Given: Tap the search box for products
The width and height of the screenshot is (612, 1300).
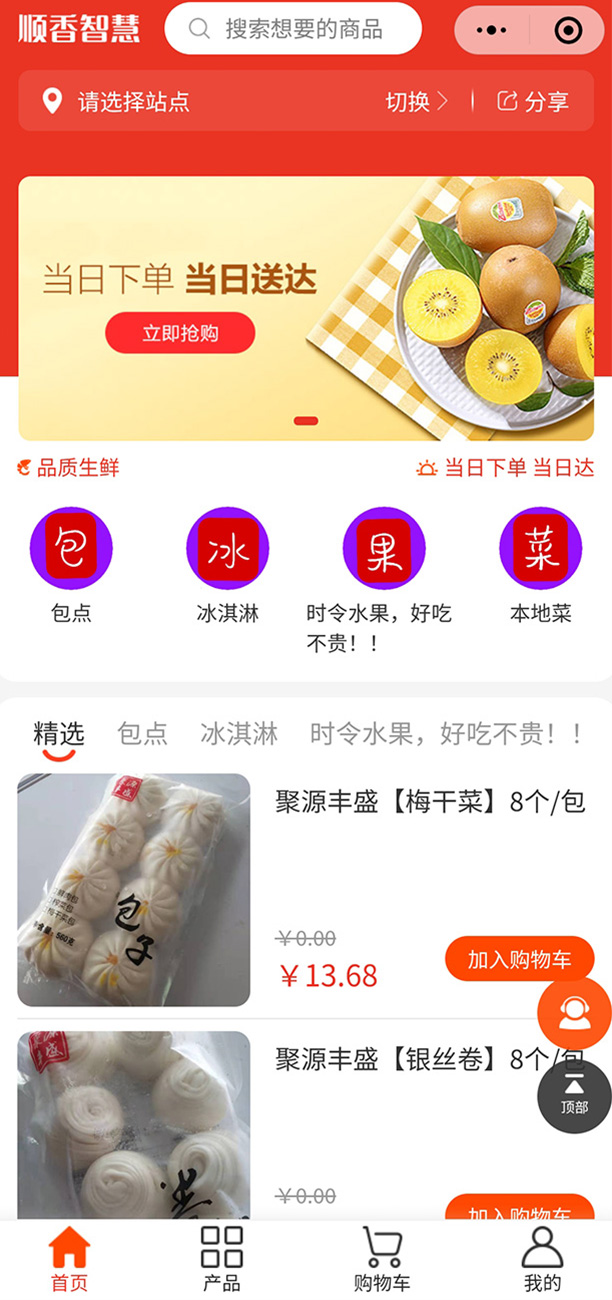Looking at the screenshot, I should coord(292,29).
